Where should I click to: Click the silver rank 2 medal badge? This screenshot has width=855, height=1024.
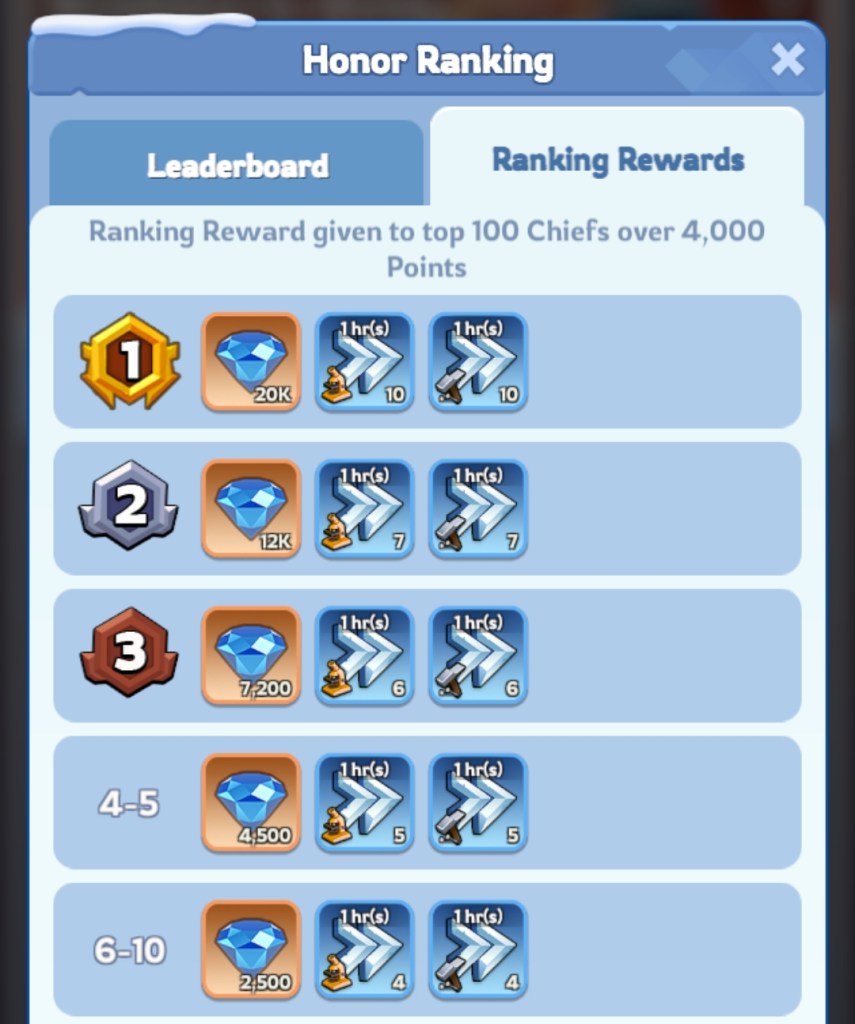tap(127, 509)
